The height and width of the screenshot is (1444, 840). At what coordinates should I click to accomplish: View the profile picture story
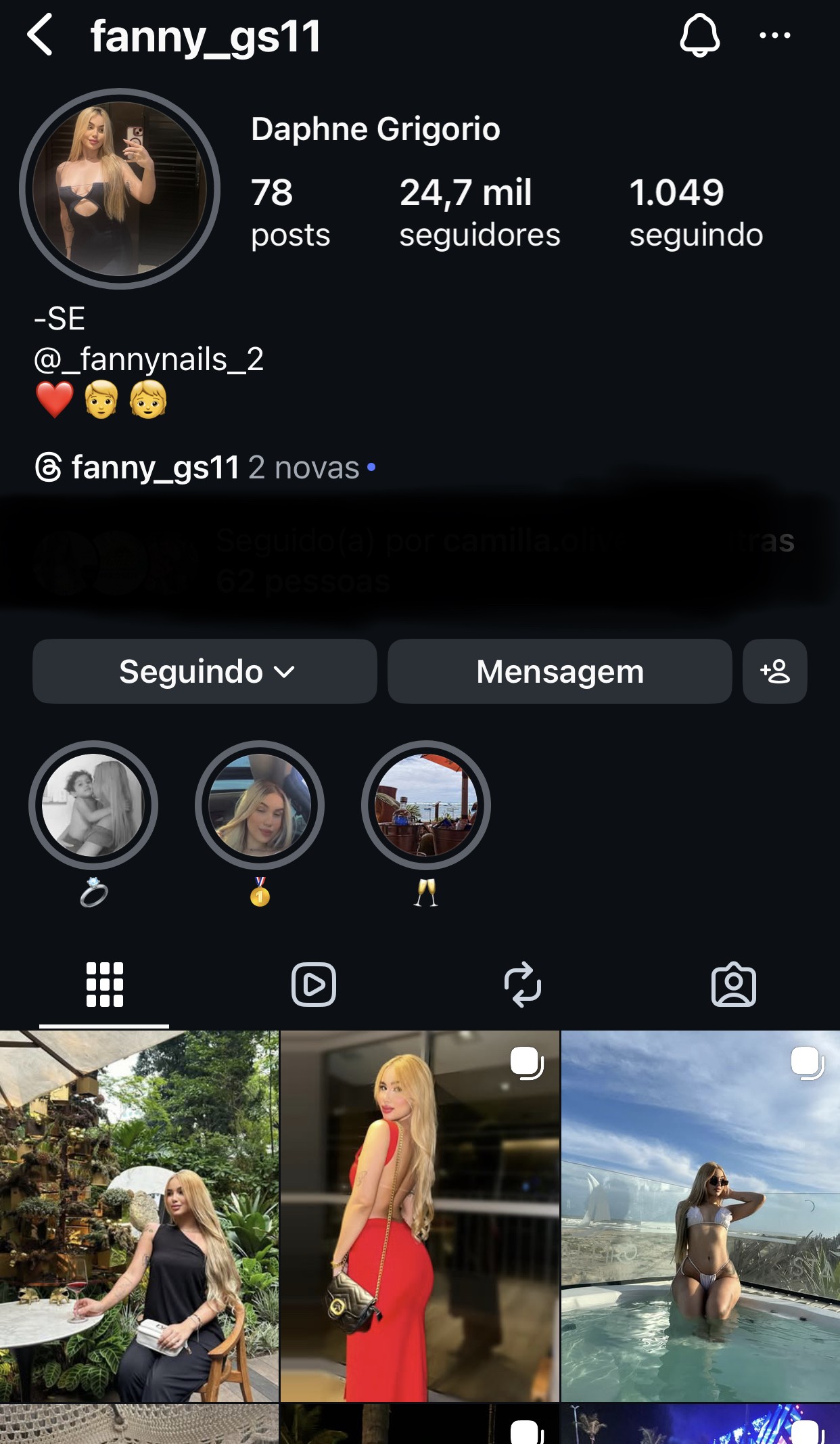click(120, 189)
